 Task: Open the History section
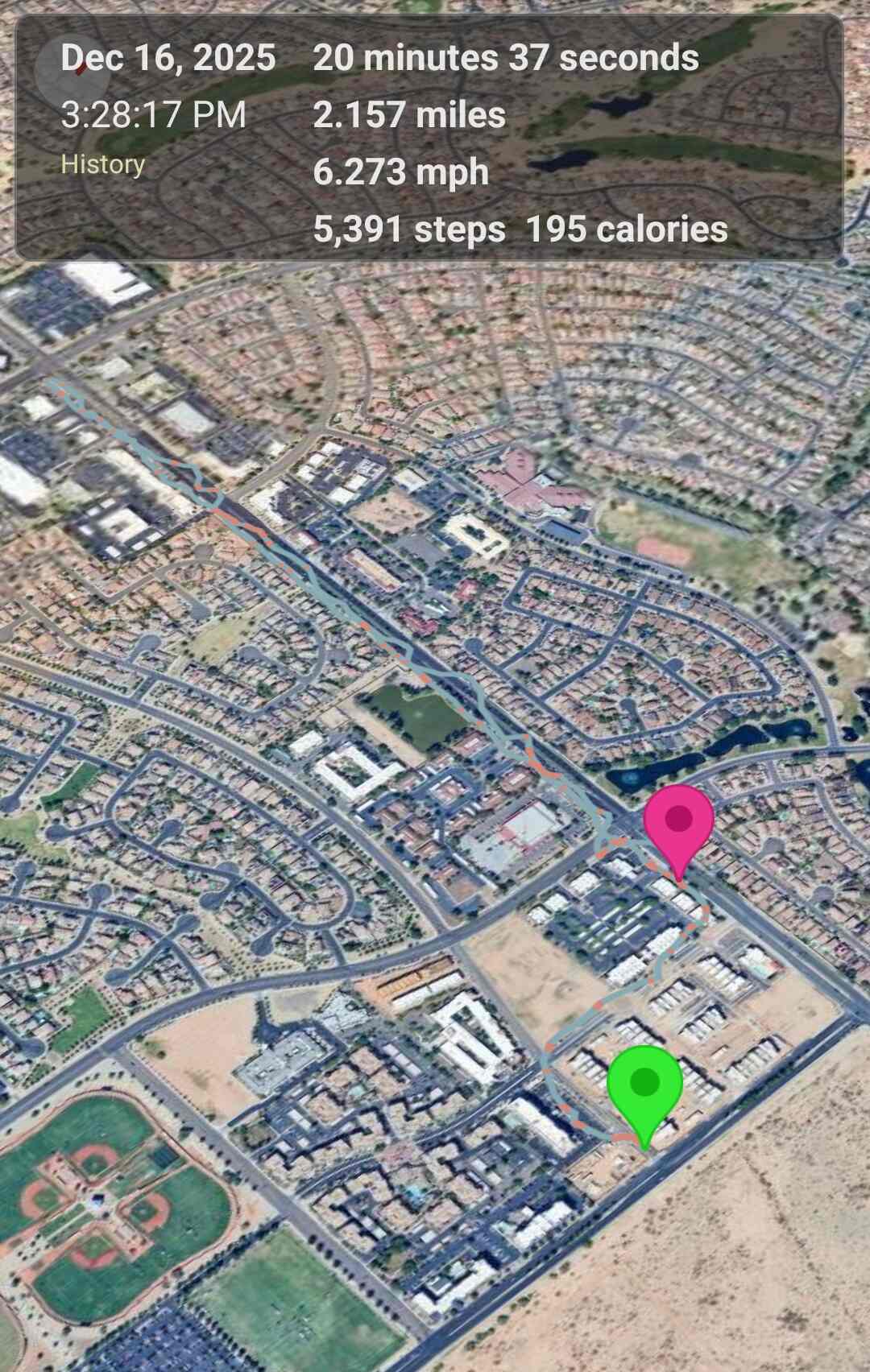pos(102,164)
